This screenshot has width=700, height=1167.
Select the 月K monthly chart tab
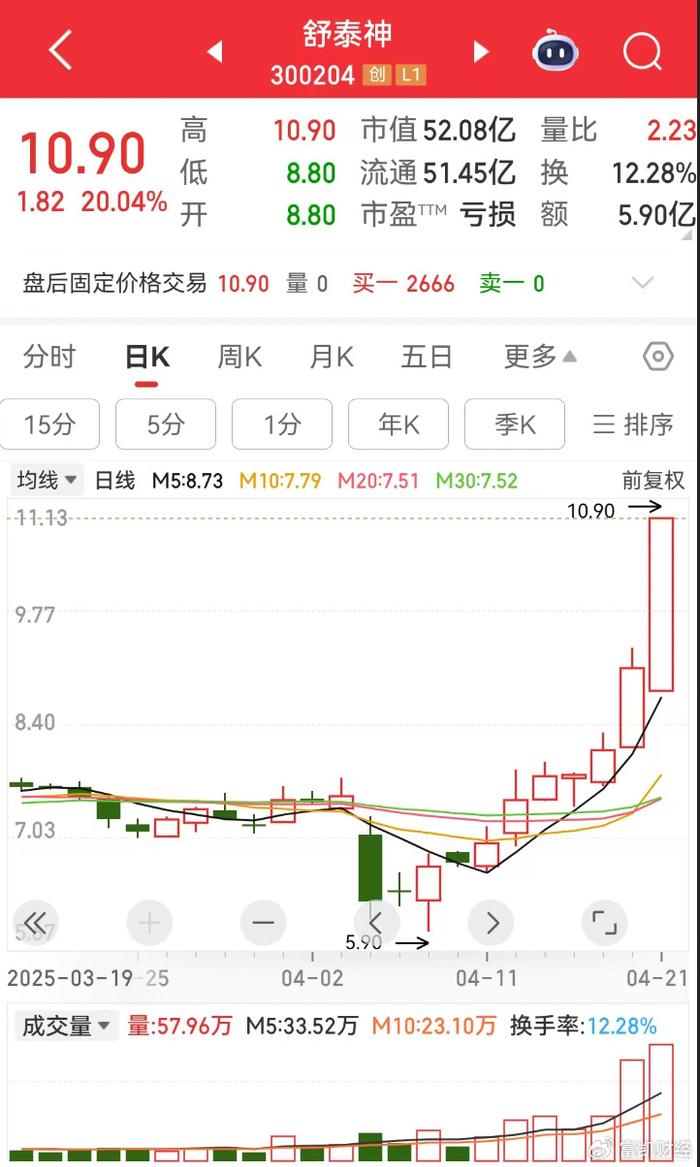[332, 357]
